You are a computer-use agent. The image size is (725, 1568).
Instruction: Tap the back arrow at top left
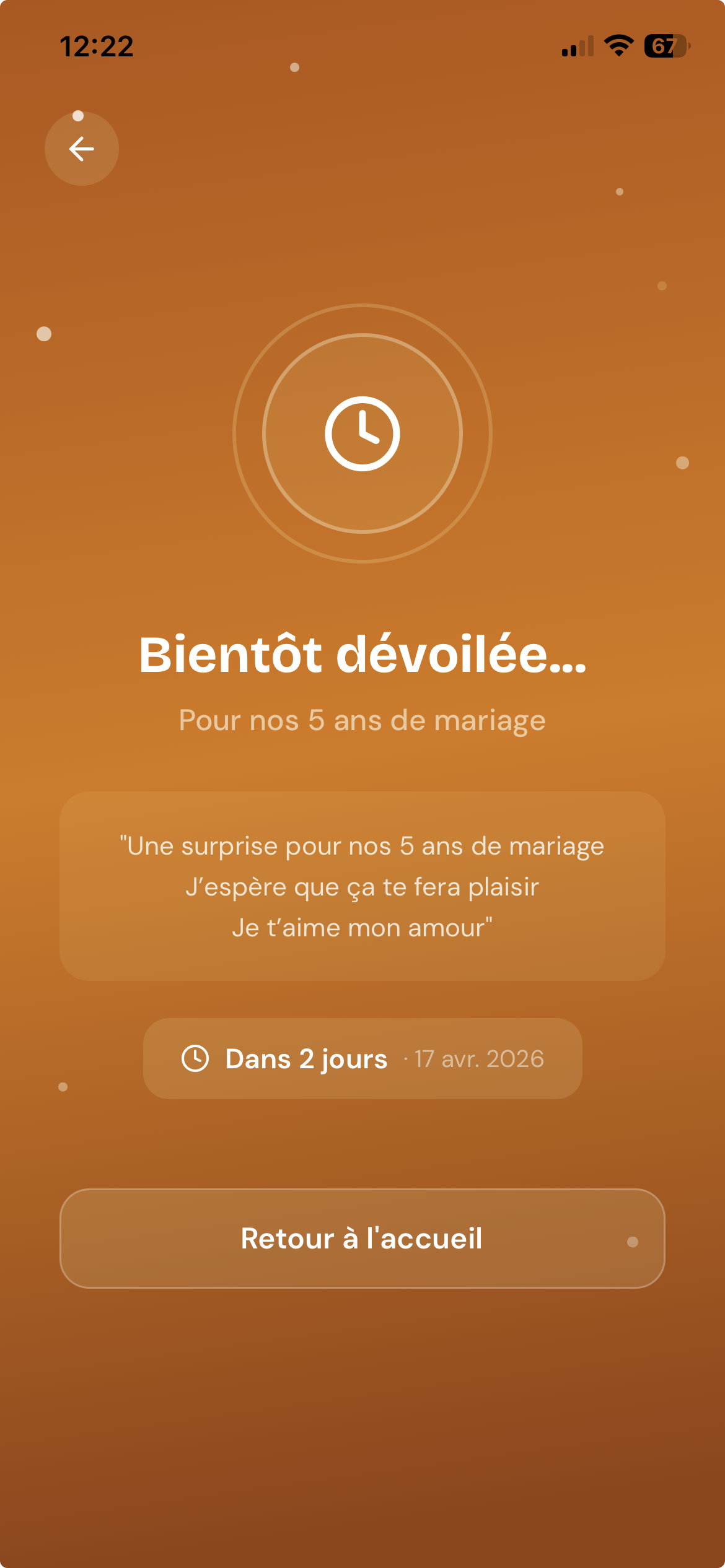point(81,149)
